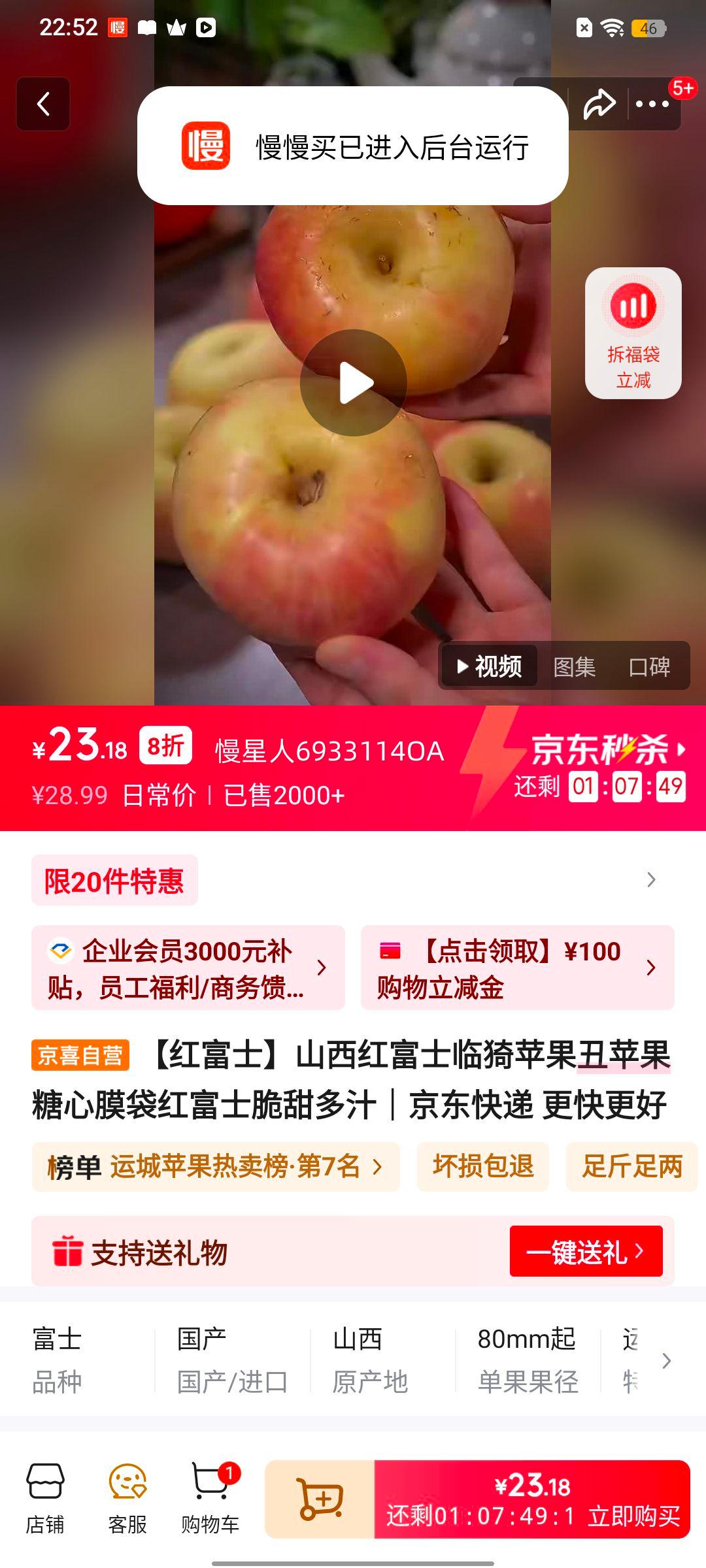706x1568 pixels.
Task: Open the three-dot more menu
Action: pos(652,105)
